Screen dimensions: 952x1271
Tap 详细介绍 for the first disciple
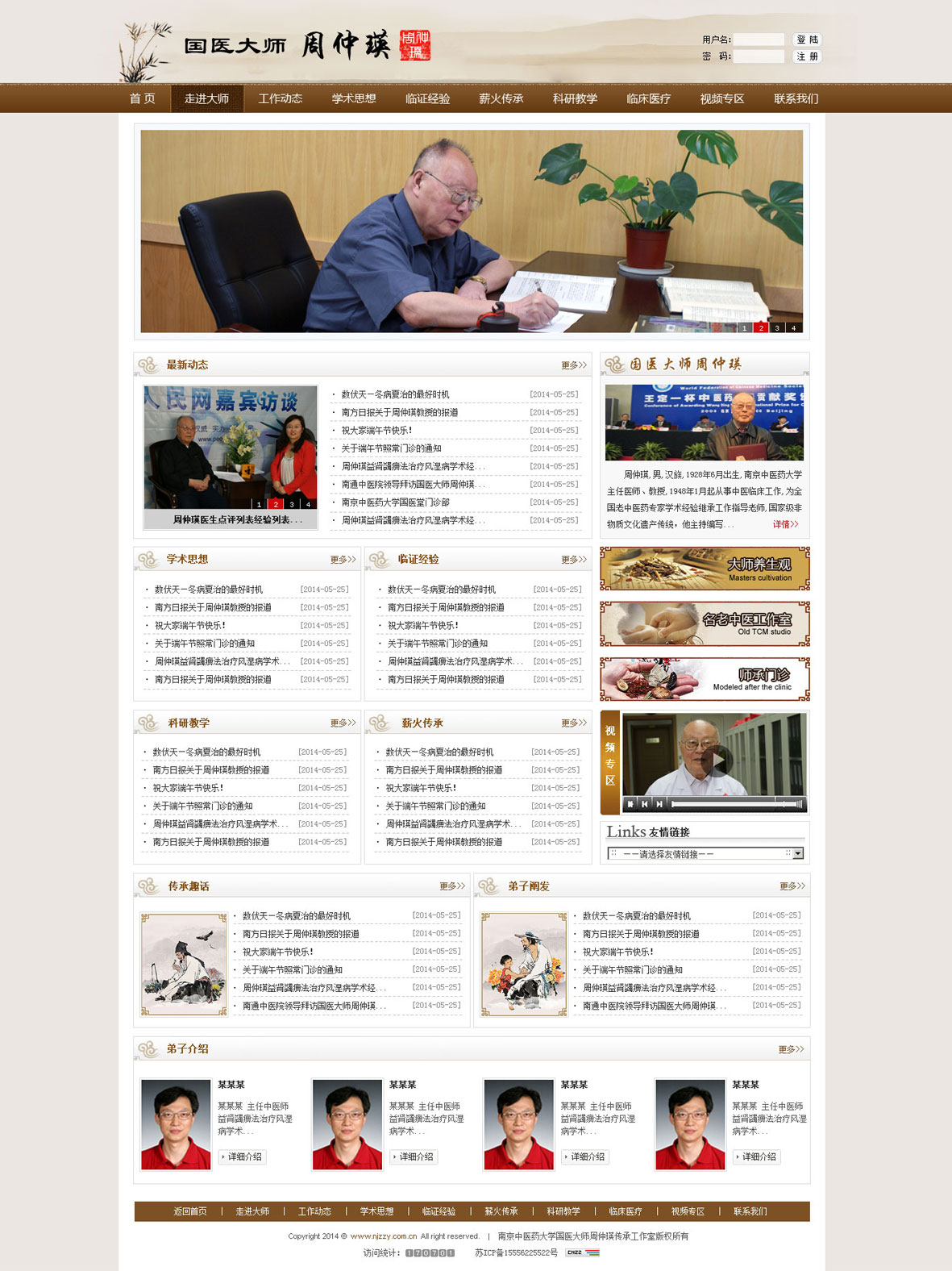click(243, 1156)
